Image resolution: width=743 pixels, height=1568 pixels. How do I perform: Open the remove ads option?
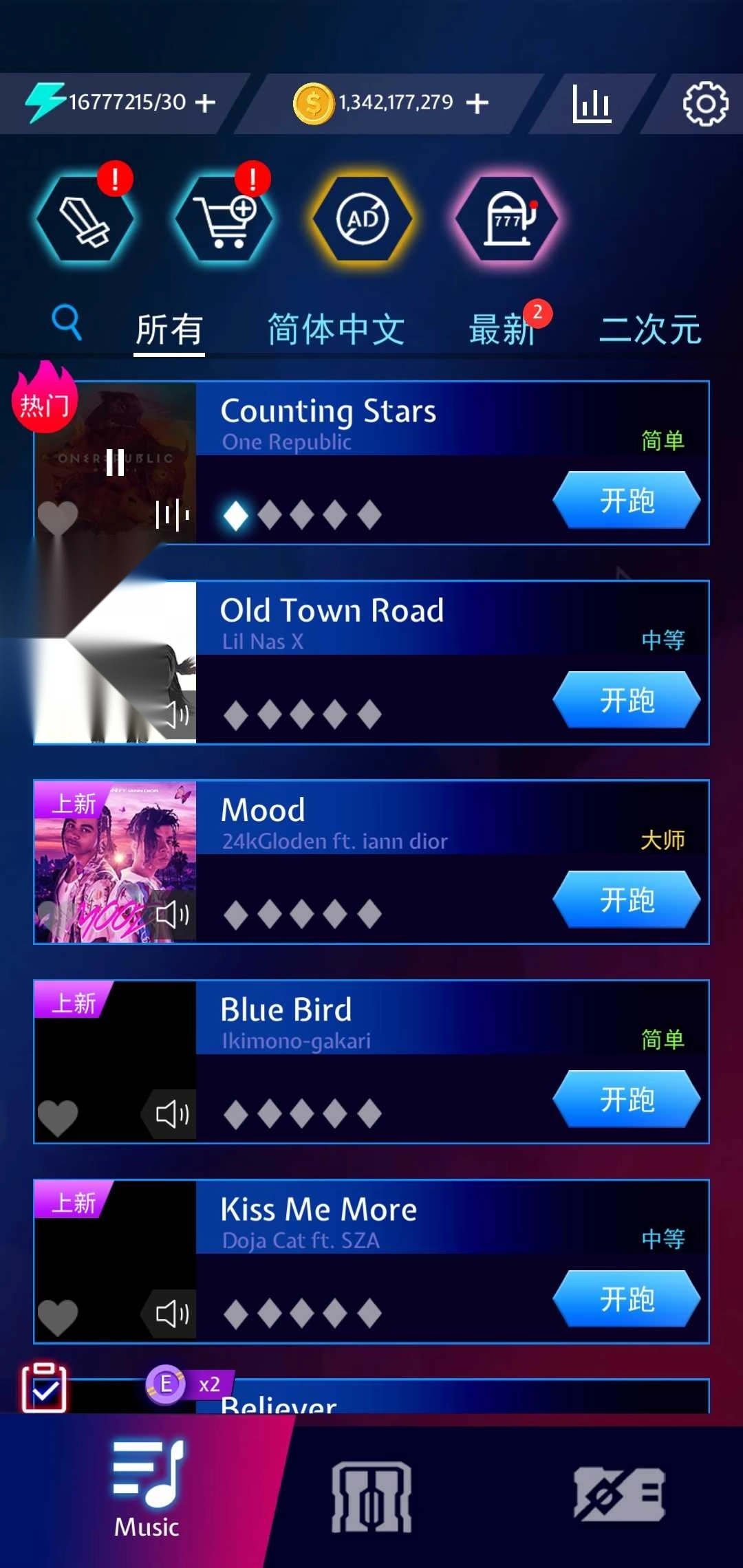[x=363, y=219]
